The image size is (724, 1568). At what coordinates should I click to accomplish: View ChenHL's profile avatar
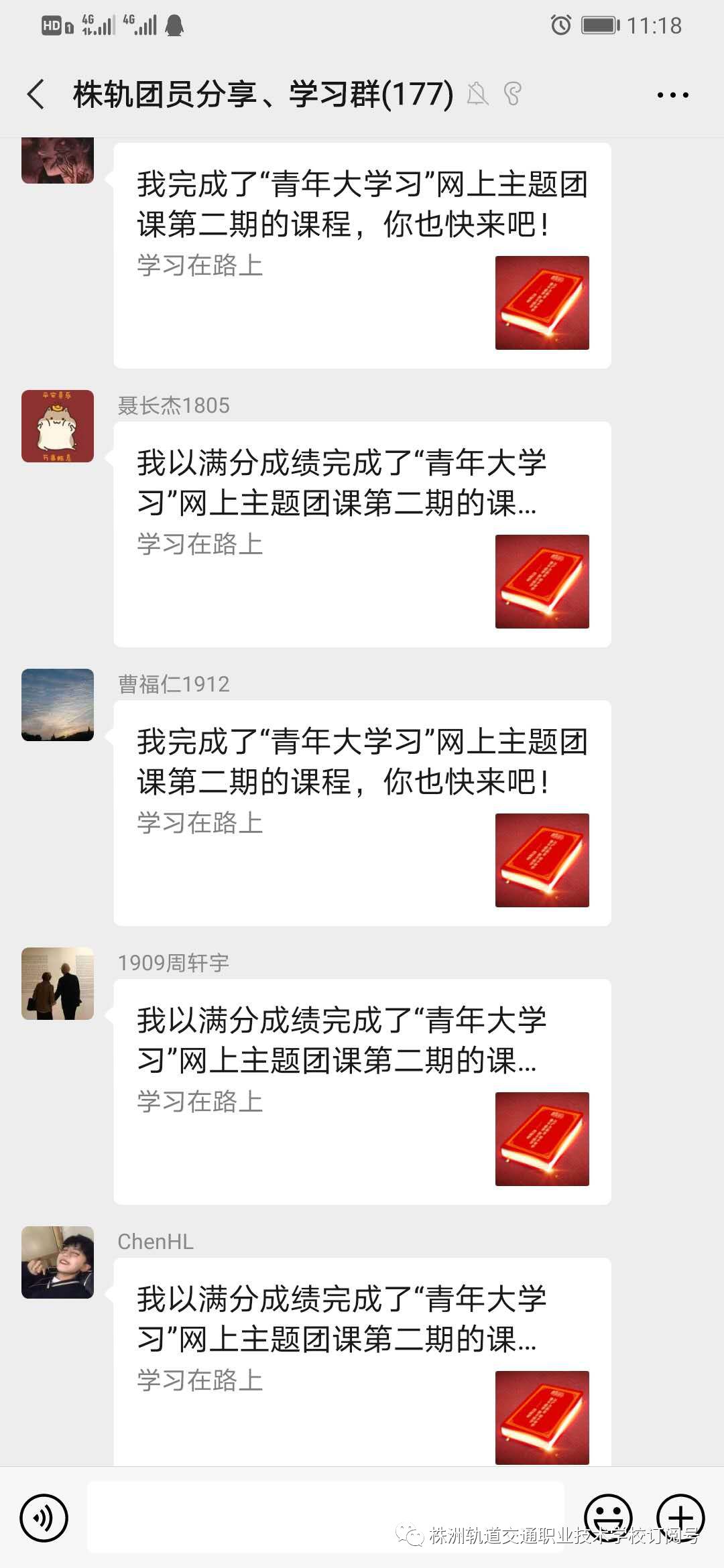click(x=58, y=1262)
